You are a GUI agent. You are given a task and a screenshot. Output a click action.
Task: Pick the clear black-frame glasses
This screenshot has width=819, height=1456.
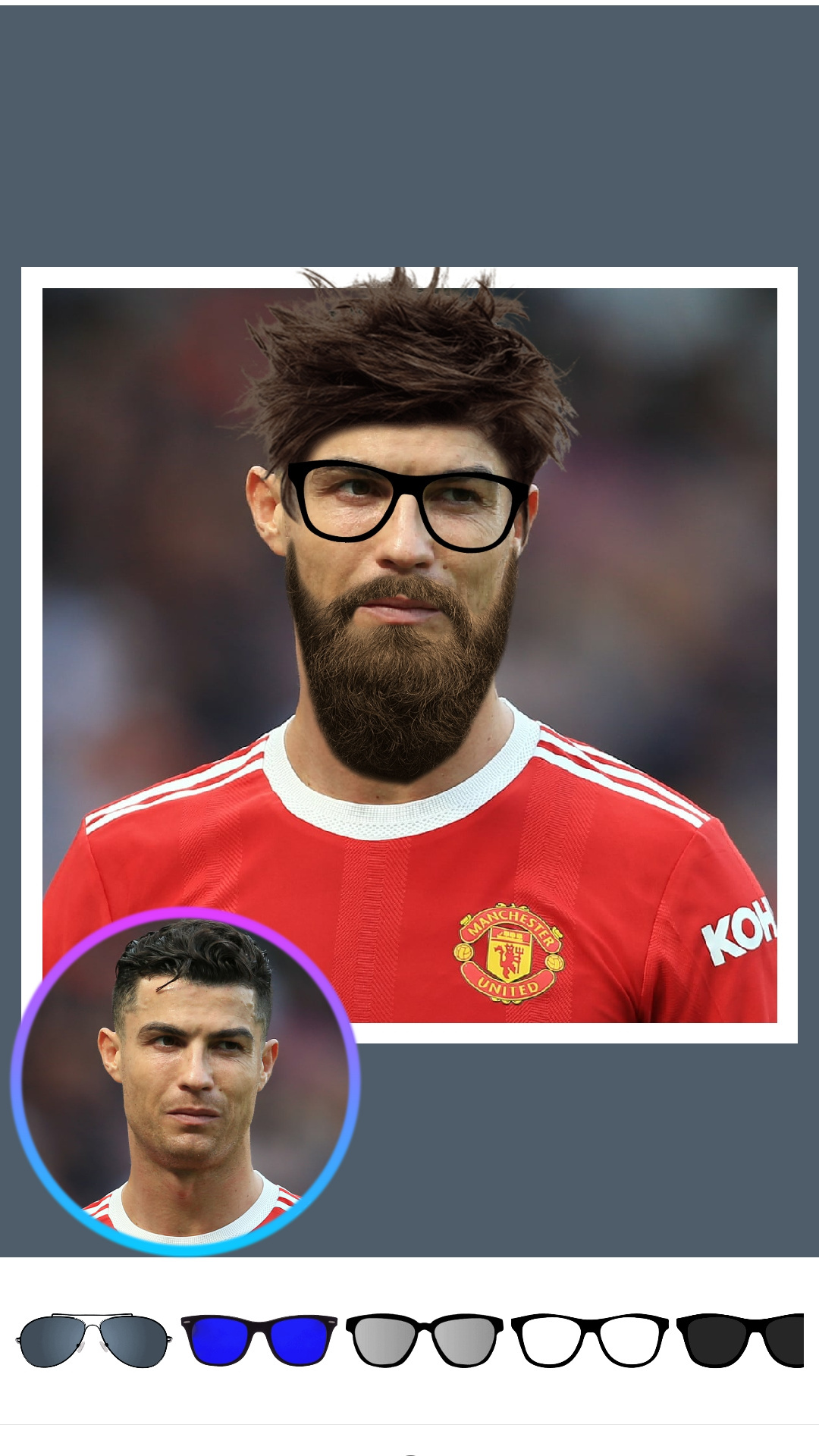[x=589, y=1341]
